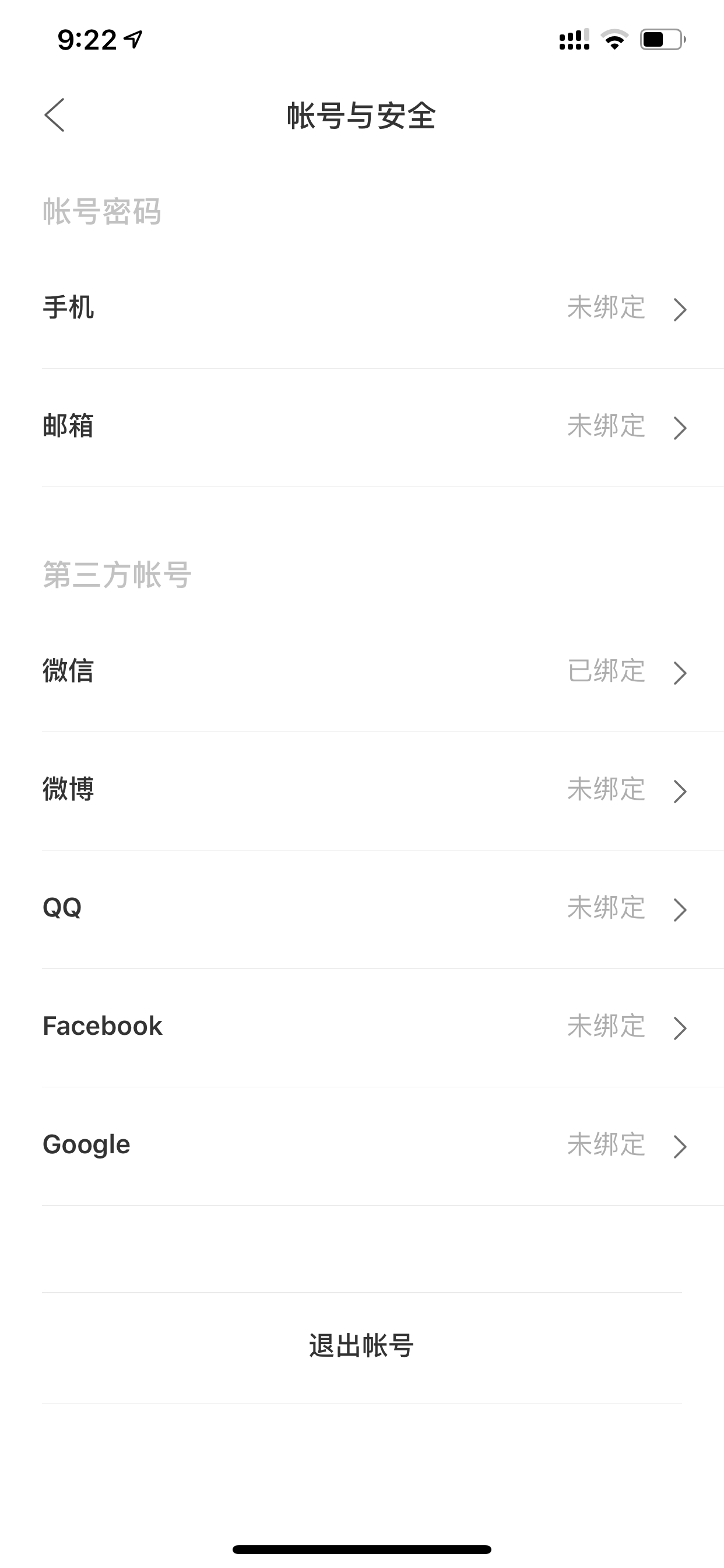Go back from the 帐号与安全 screen
The image size is (724, 1568).
(x=54, y=115)
